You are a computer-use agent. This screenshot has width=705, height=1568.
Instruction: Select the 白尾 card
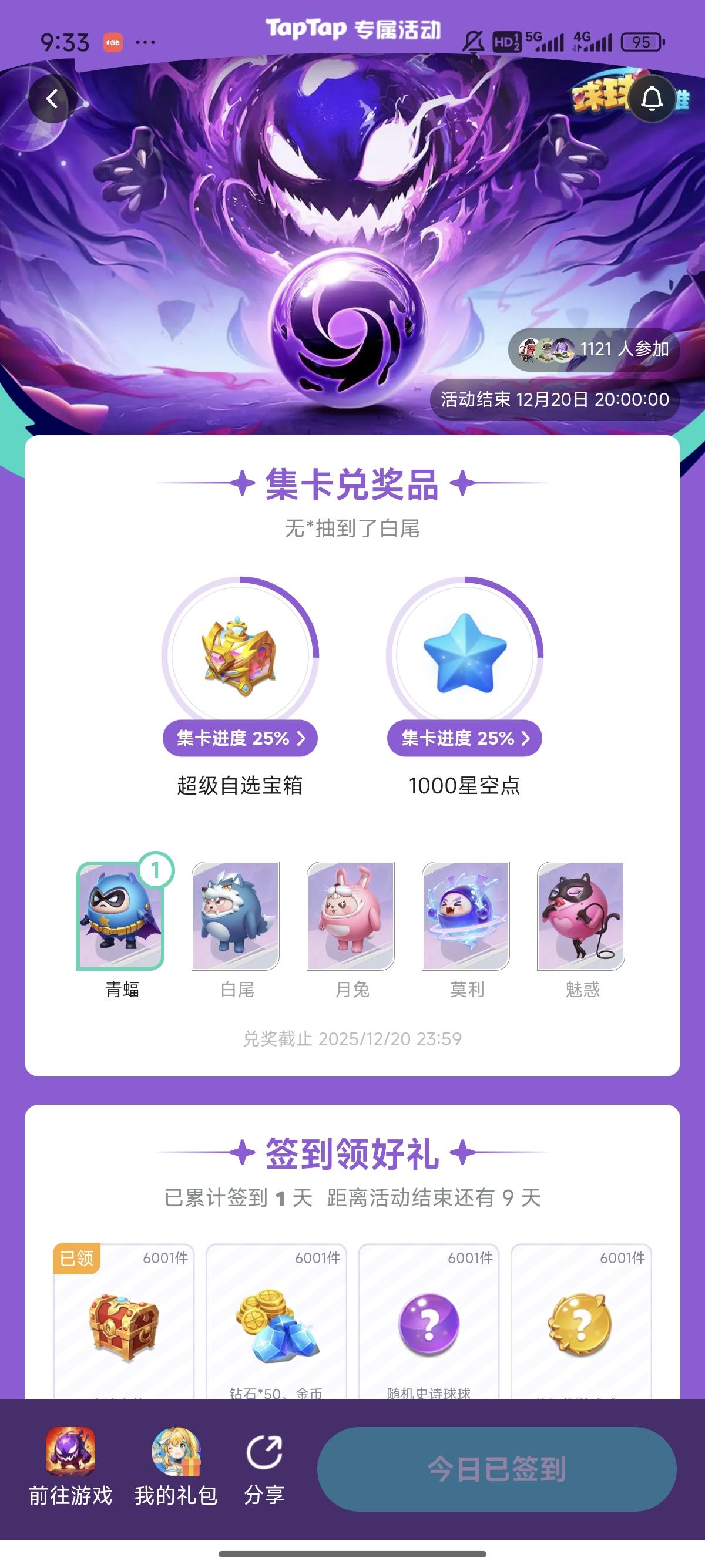click(236, 916)
